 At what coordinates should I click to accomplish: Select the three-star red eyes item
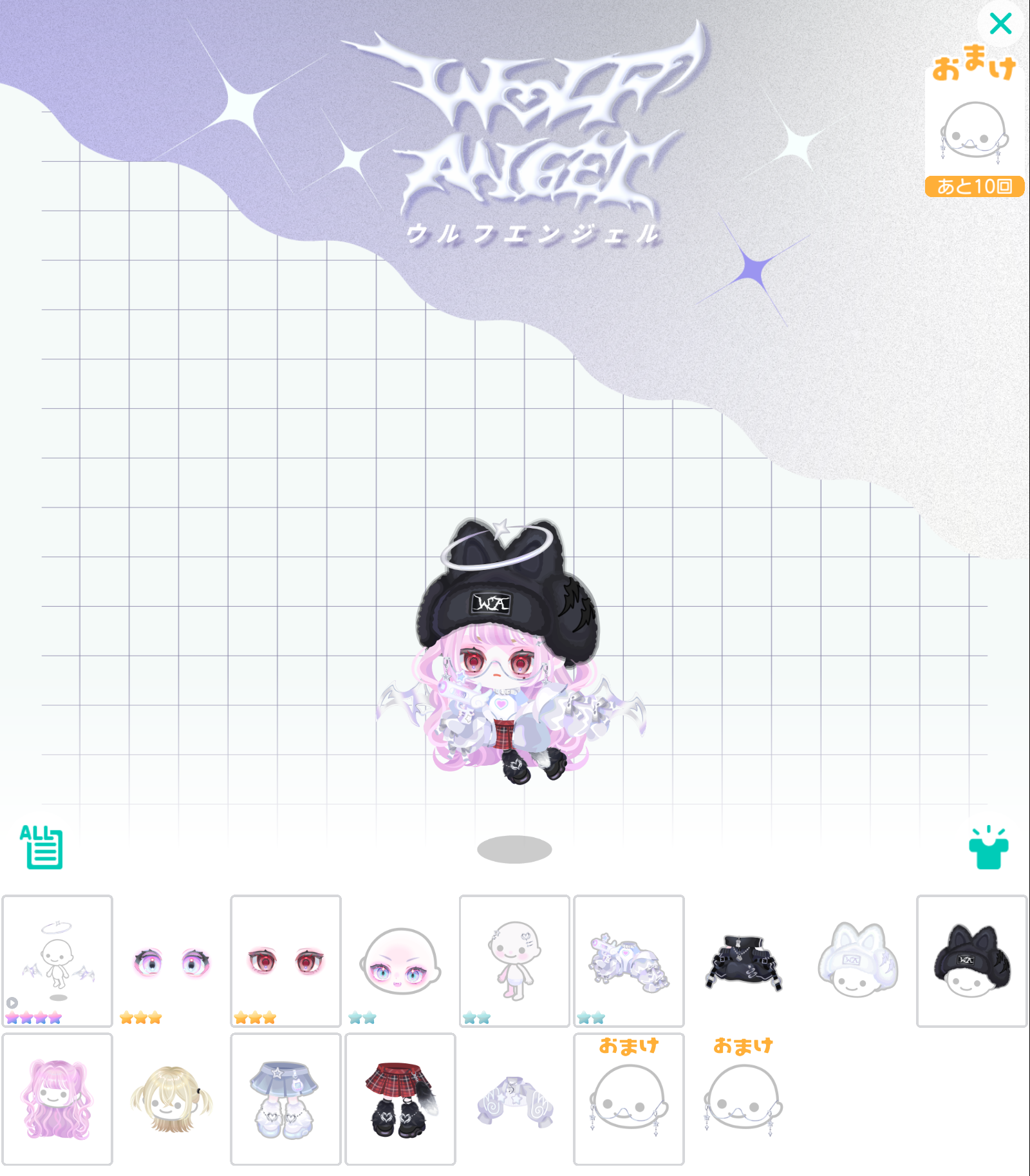286,960
